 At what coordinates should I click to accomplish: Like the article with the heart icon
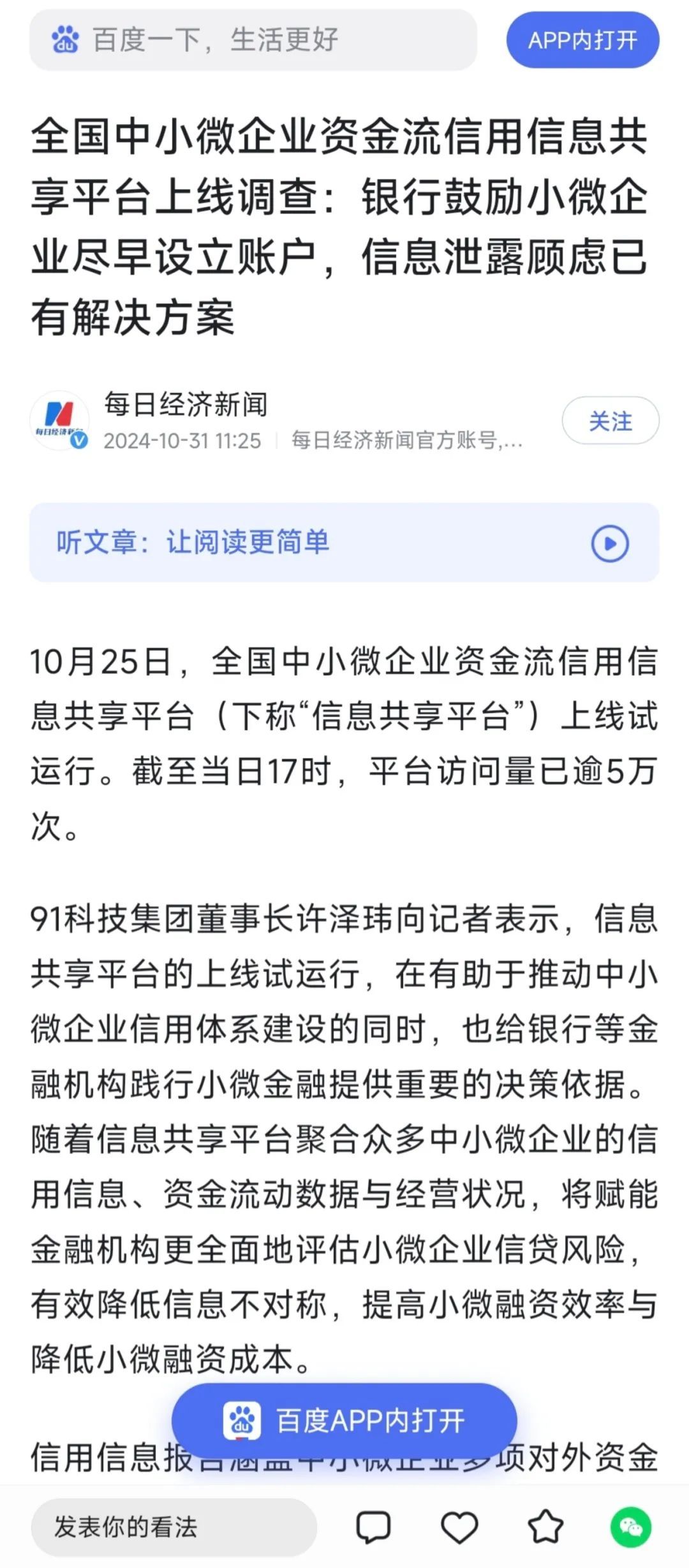pyautogui.click(x=459, y=1527)
